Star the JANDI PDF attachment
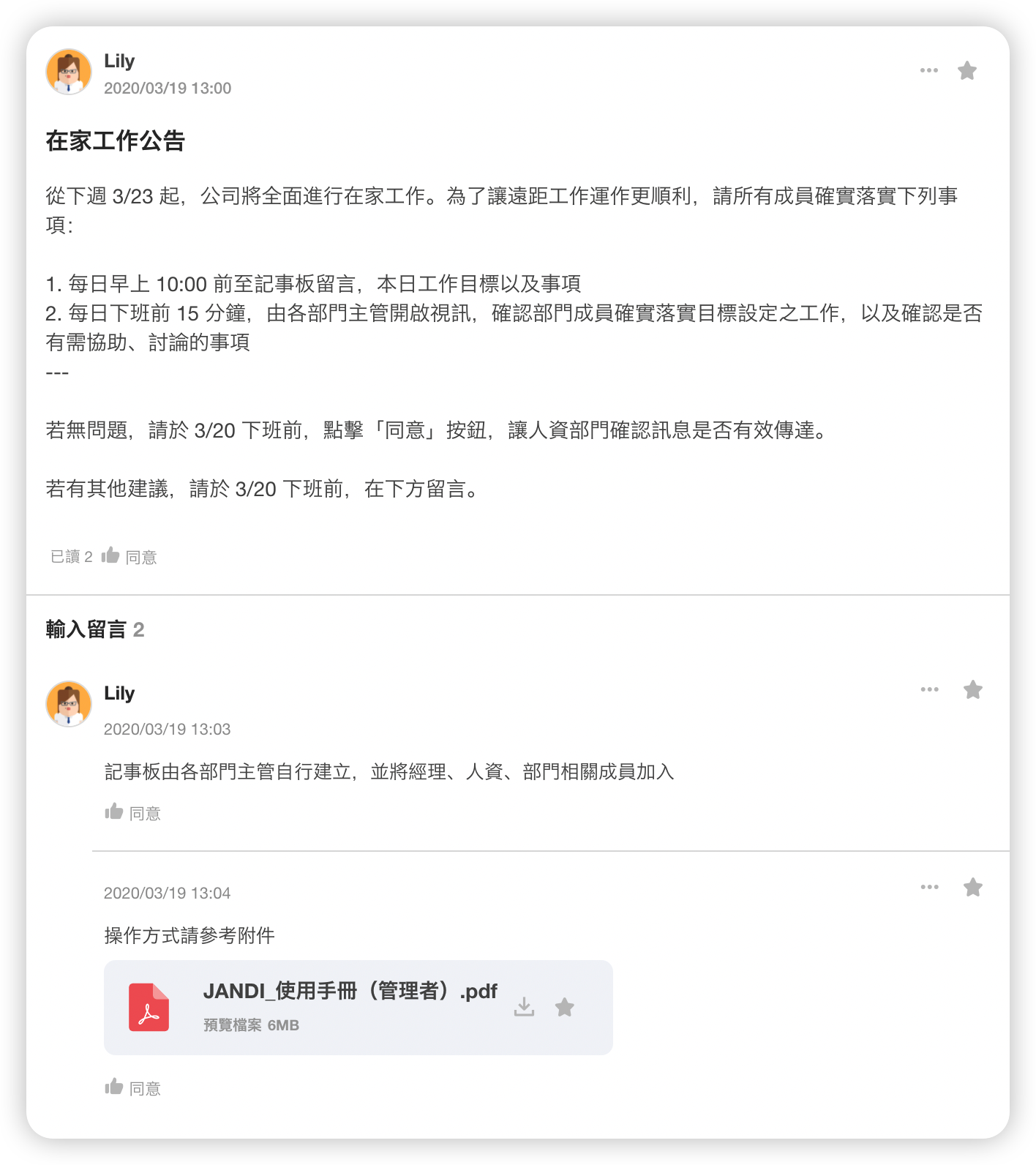 (x=564, y=1007)
